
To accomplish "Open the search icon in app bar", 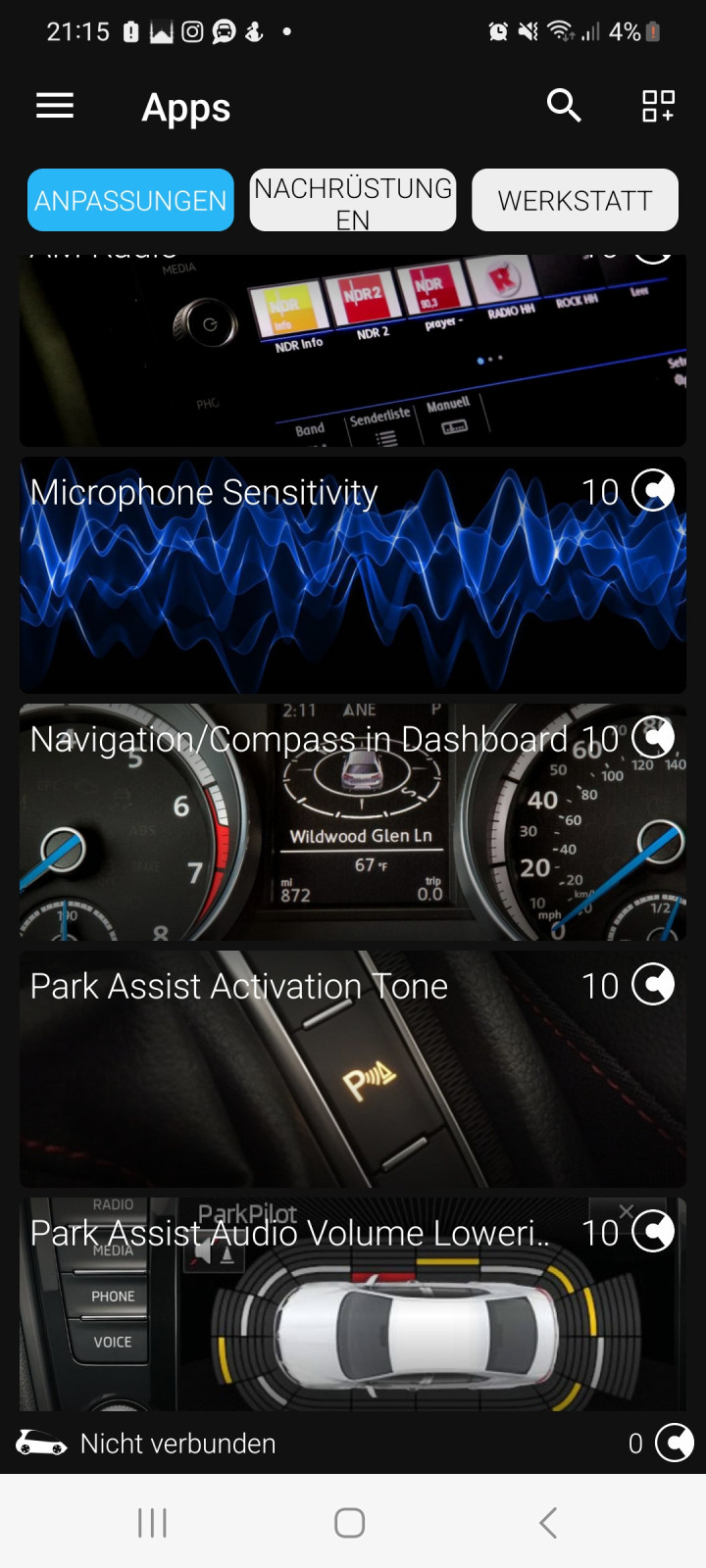I will click(x=564, y=106).
